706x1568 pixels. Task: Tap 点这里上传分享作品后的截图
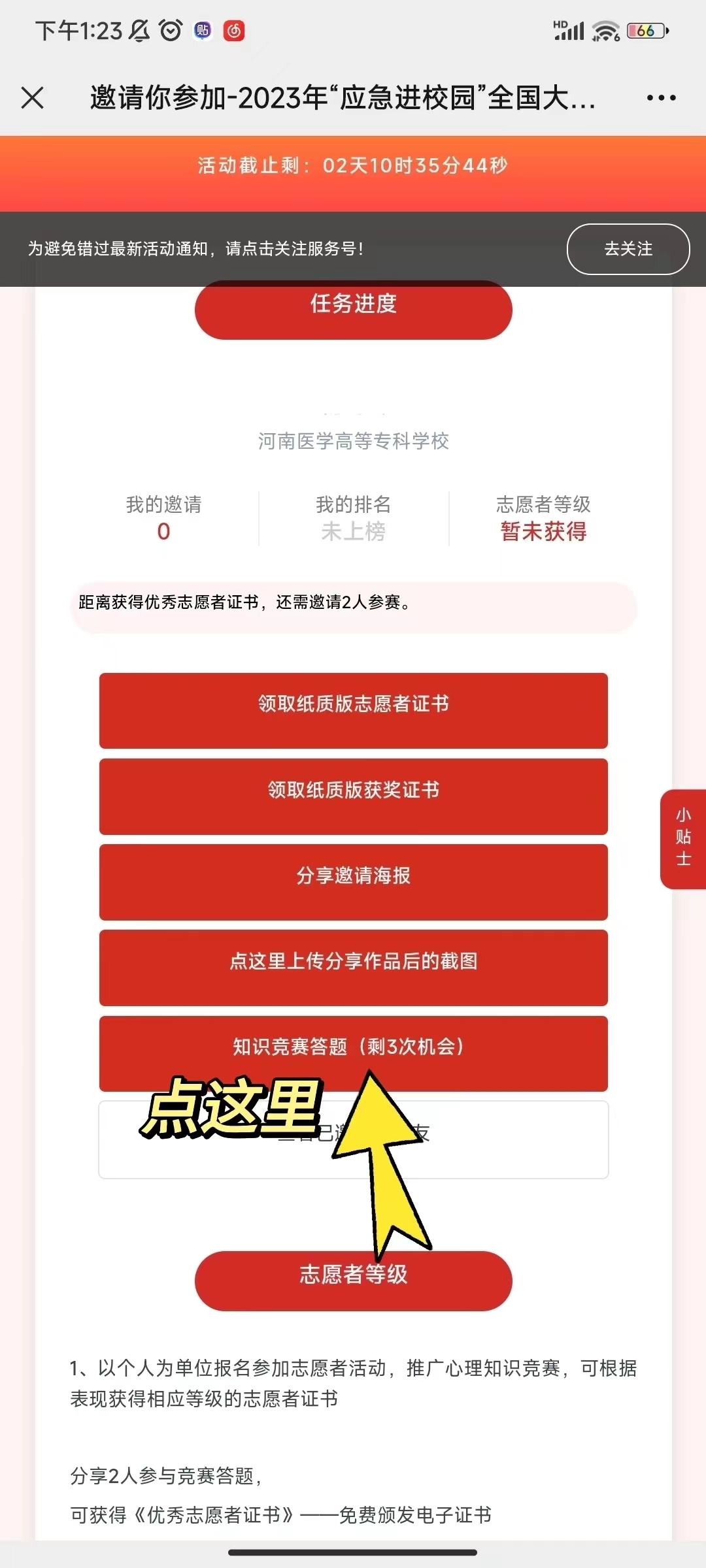pyautogui.click(x=353, y=967)
